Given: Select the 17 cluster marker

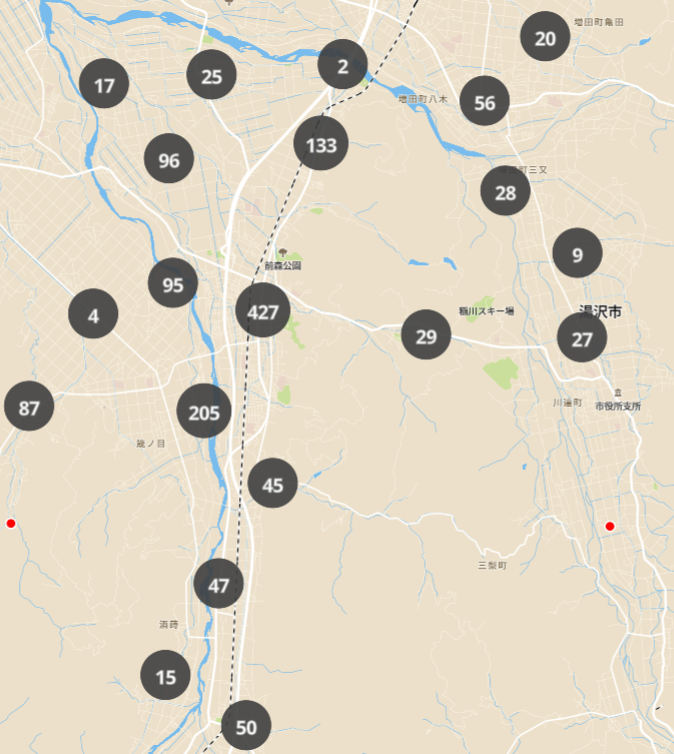Looking at the screenshot, I should click(104, 85).
